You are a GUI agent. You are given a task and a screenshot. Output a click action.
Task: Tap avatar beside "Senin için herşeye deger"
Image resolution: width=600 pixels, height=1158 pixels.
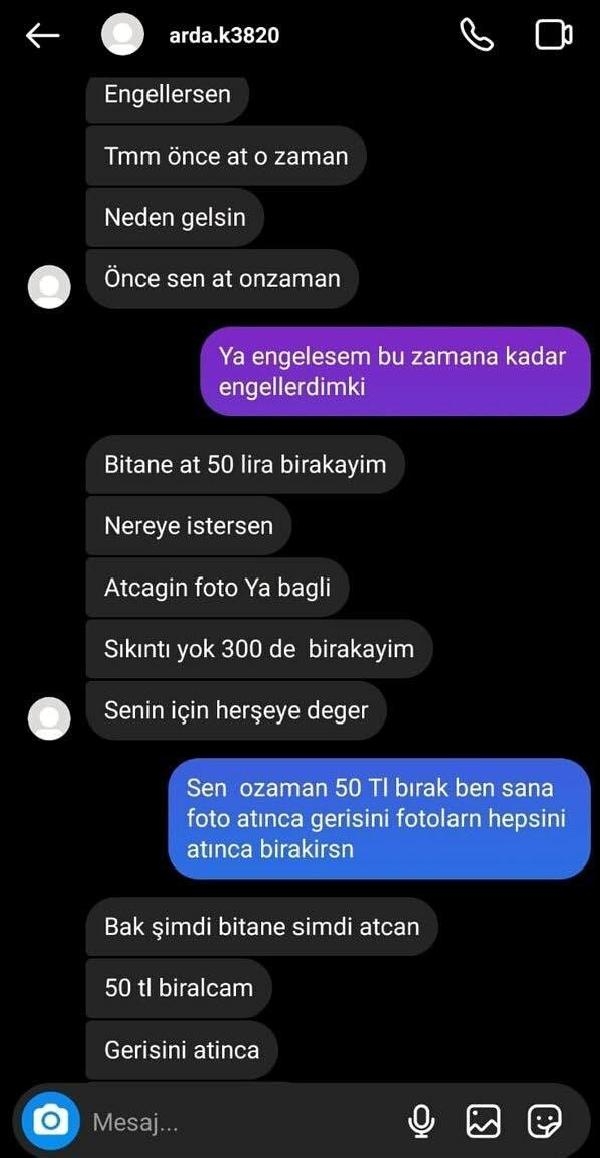(49, 719)
